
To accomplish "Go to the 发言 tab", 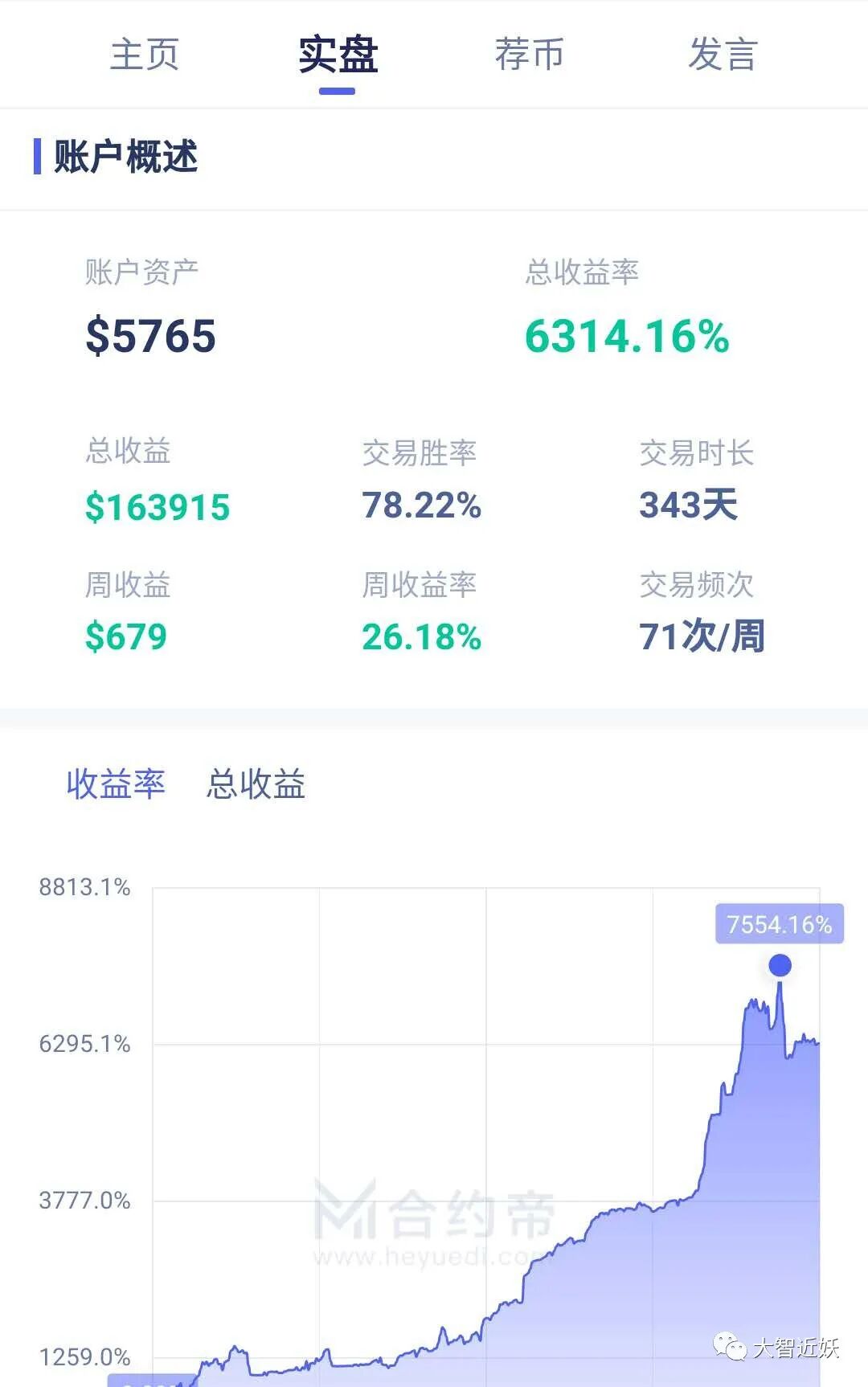I will (723, 55).
